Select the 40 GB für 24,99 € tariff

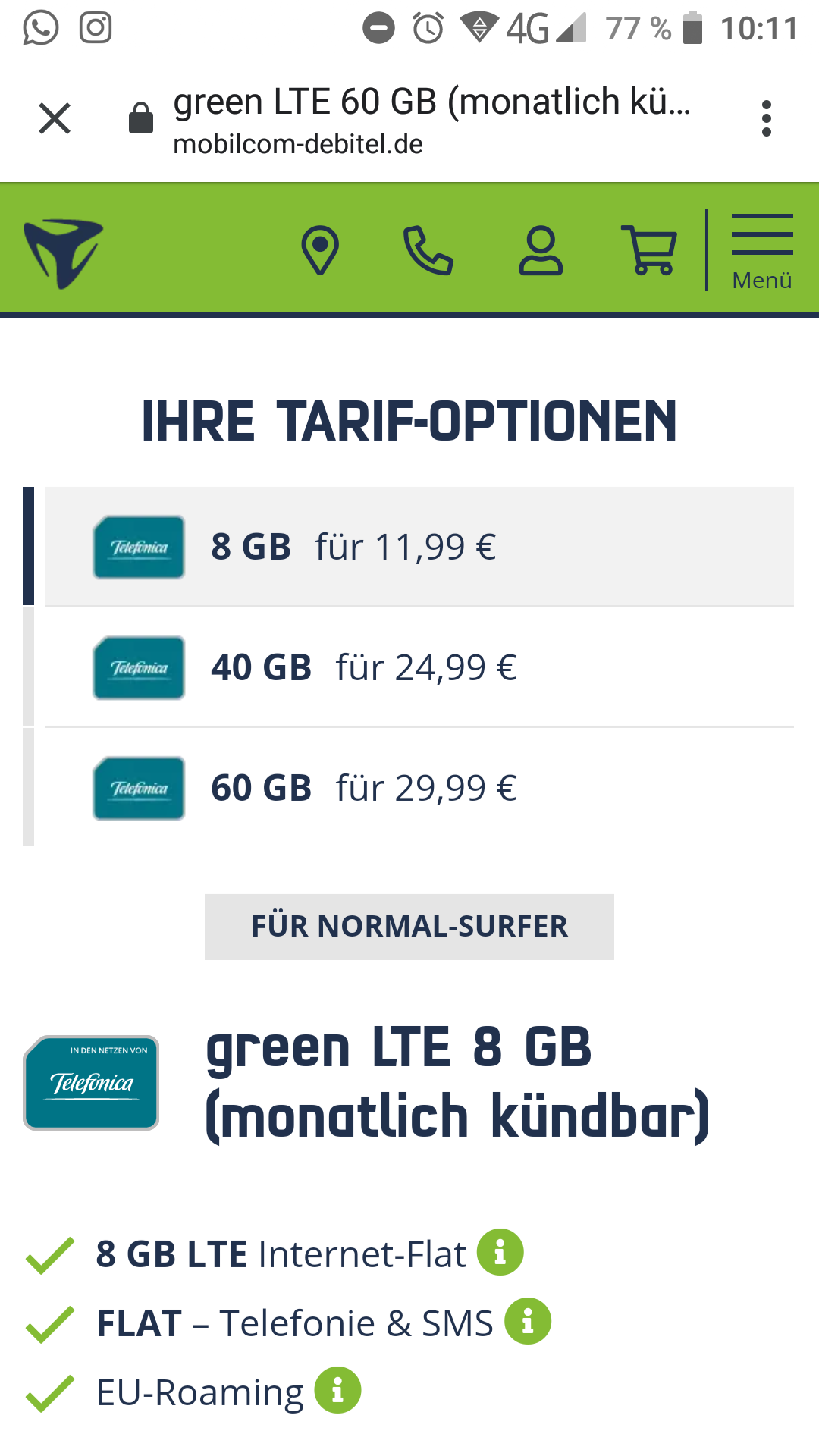pos(419,667)
